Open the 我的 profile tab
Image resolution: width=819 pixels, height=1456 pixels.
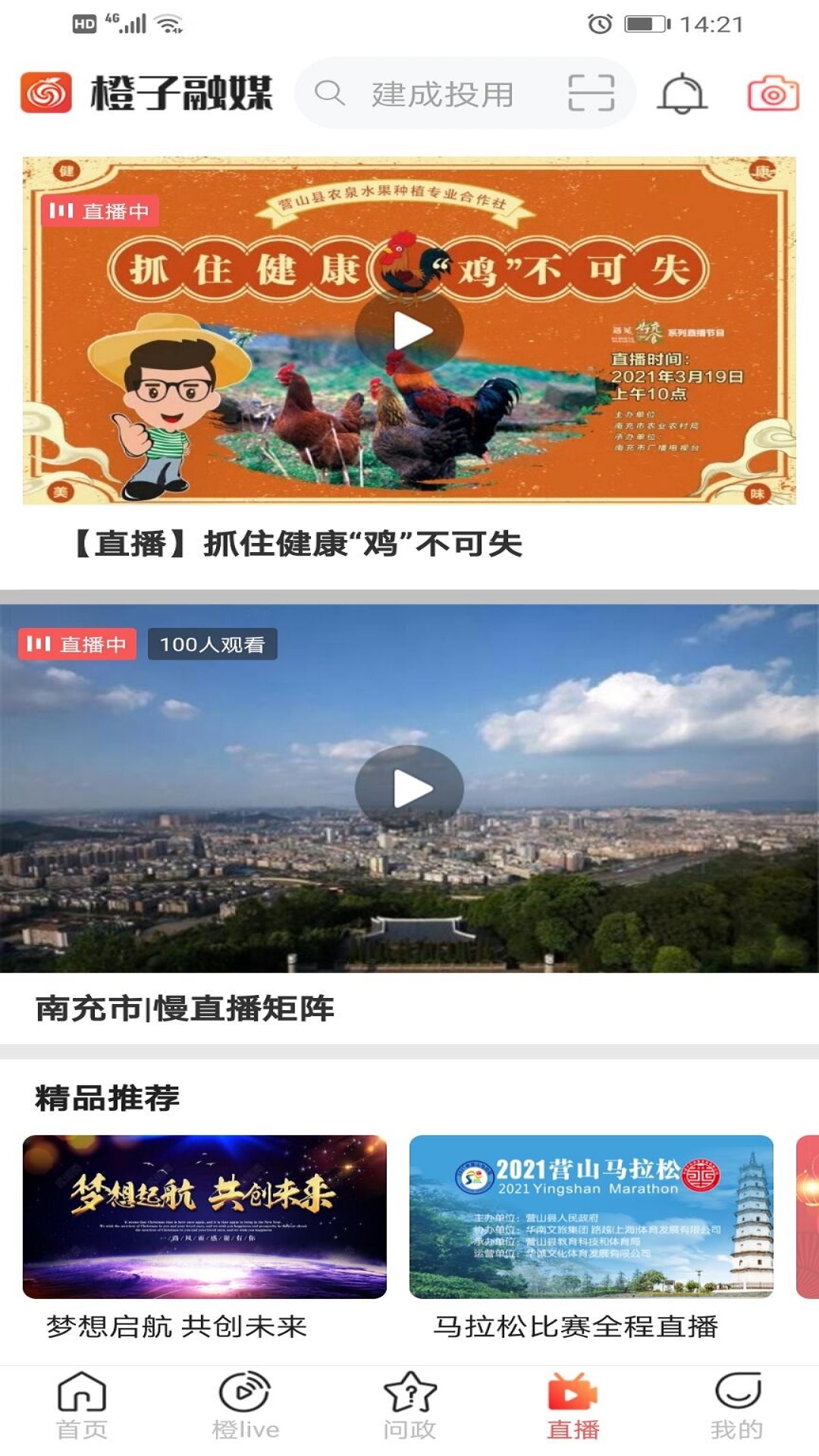[736, 1407]
